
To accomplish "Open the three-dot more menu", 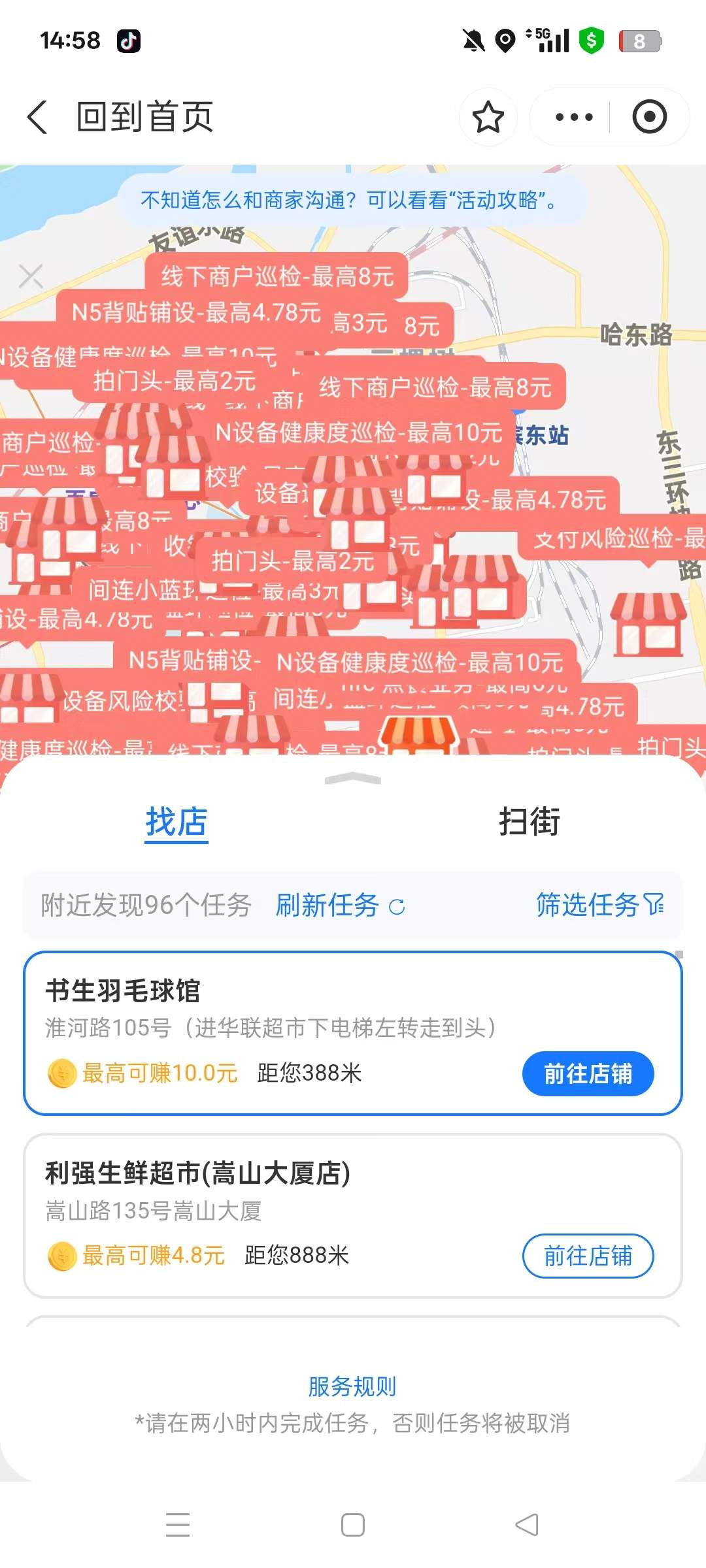I will click(573, 118).
